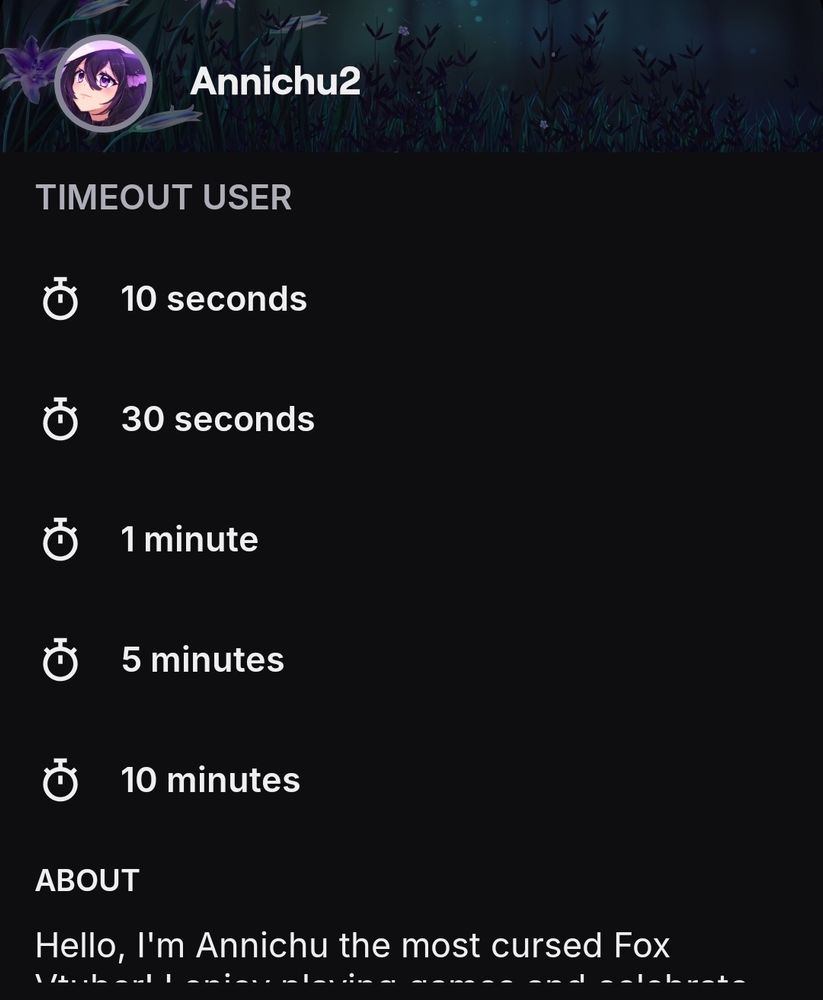823x1000 pixels.
Task: Choose the 1 minute timeout
Action: tap(189, 540)
